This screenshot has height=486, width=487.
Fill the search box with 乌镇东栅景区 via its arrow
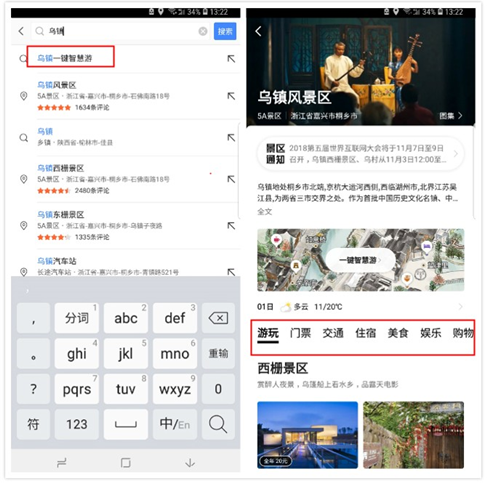[x=231, y=226]
